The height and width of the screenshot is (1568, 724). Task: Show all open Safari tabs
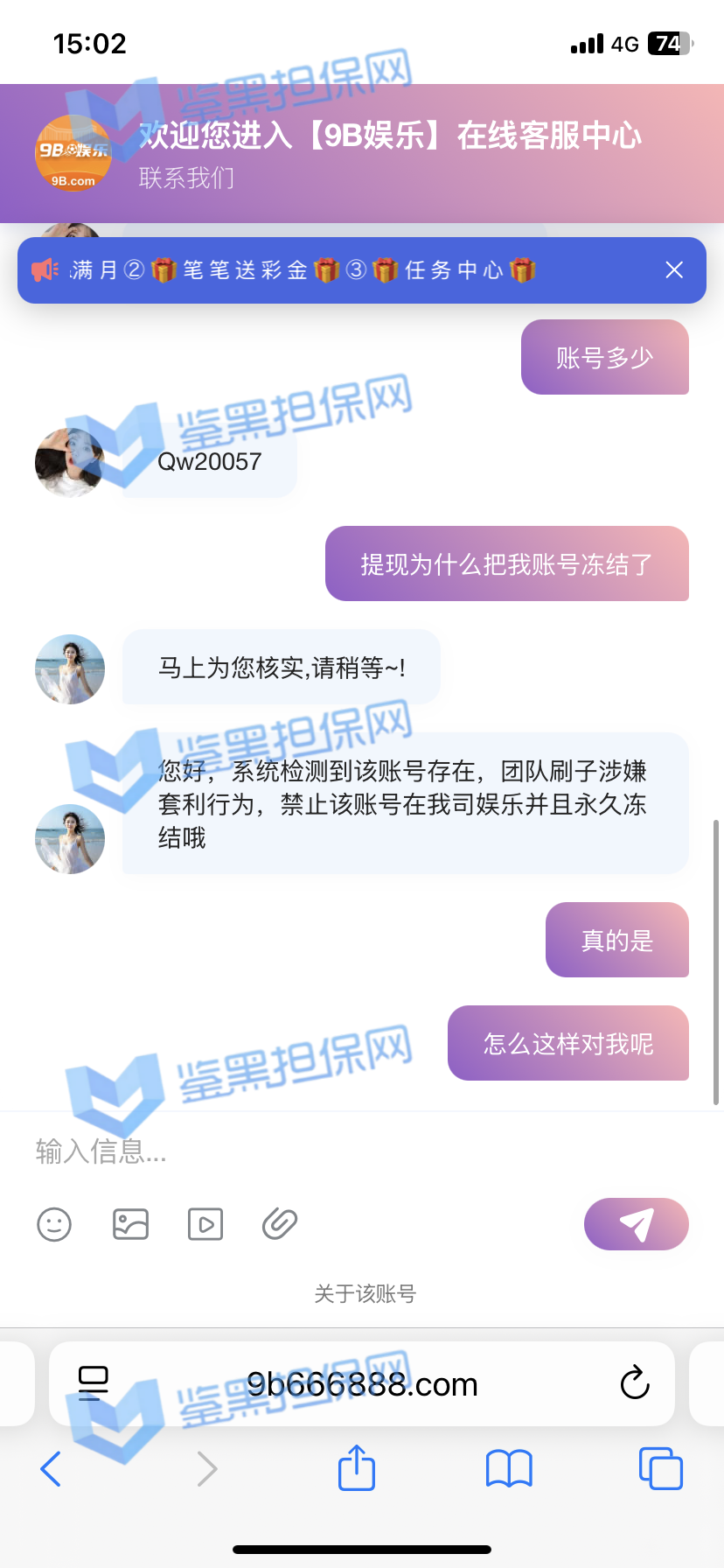(x=660, y=1468)
